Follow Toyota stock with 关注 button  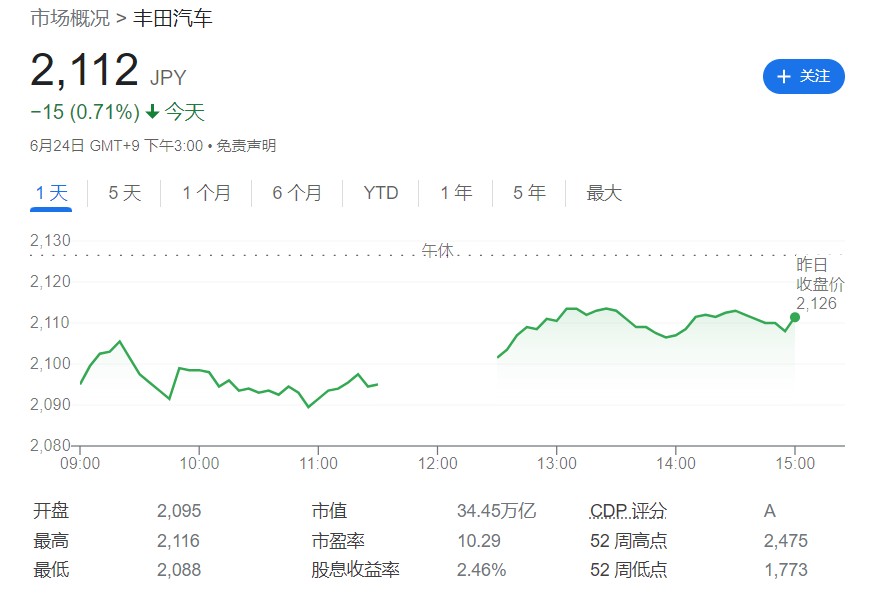pos(803,76)
